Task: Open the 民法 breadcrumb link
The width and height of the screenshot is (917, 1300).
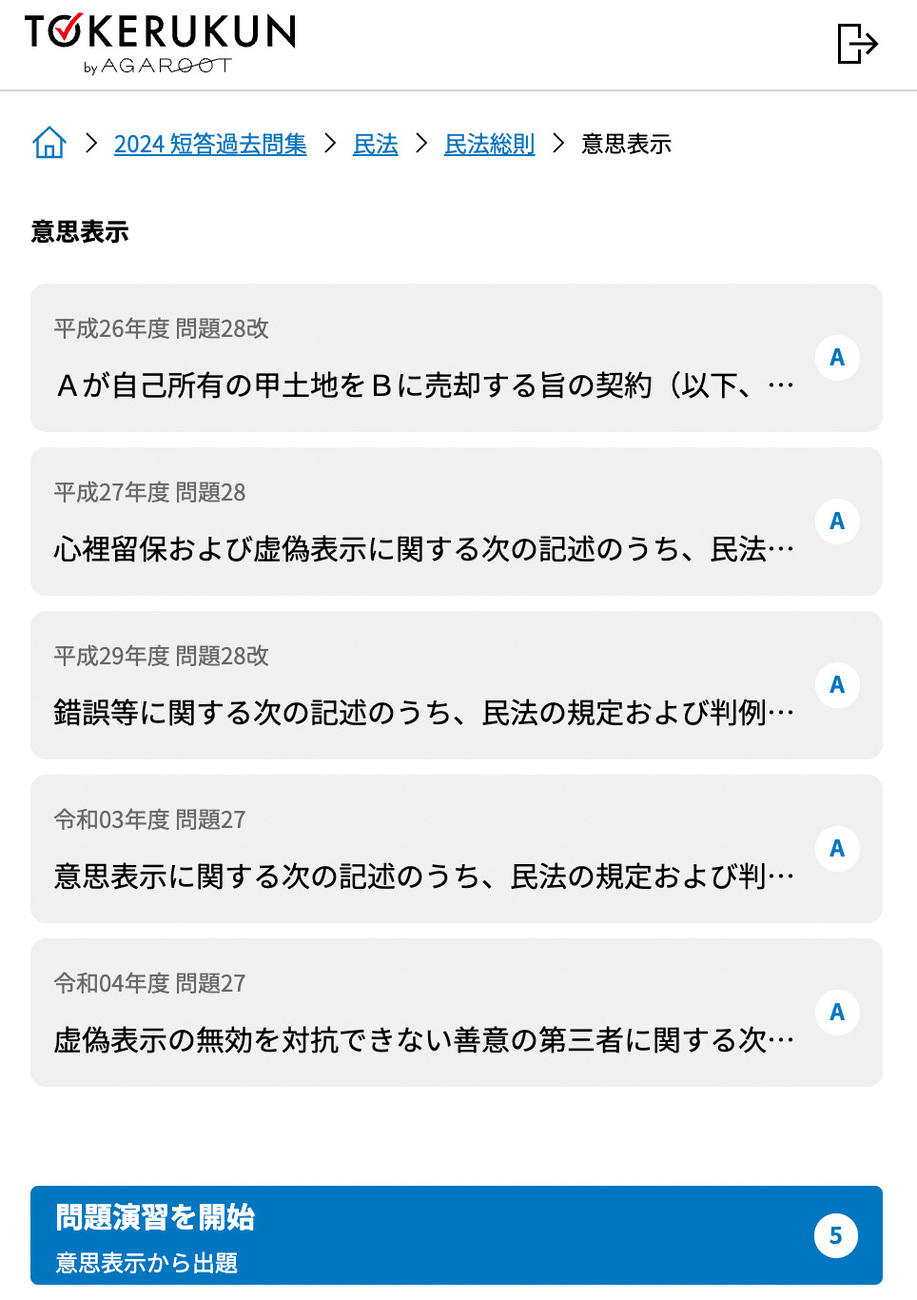Action: click(375, 144)
